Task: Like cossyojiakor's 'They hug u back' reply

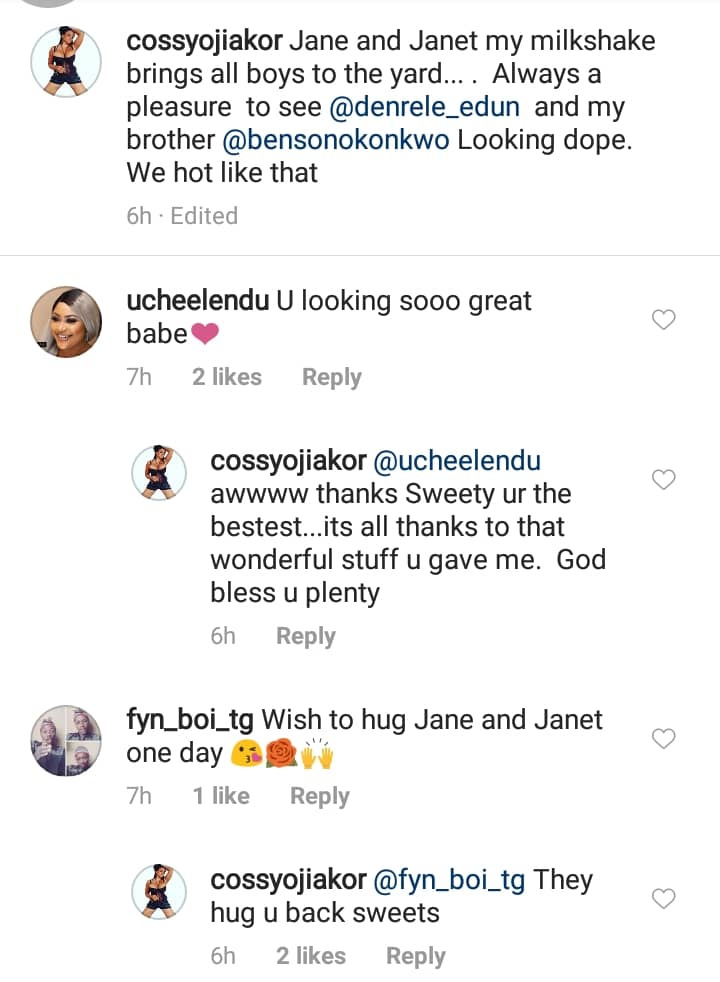Action: 663,899
